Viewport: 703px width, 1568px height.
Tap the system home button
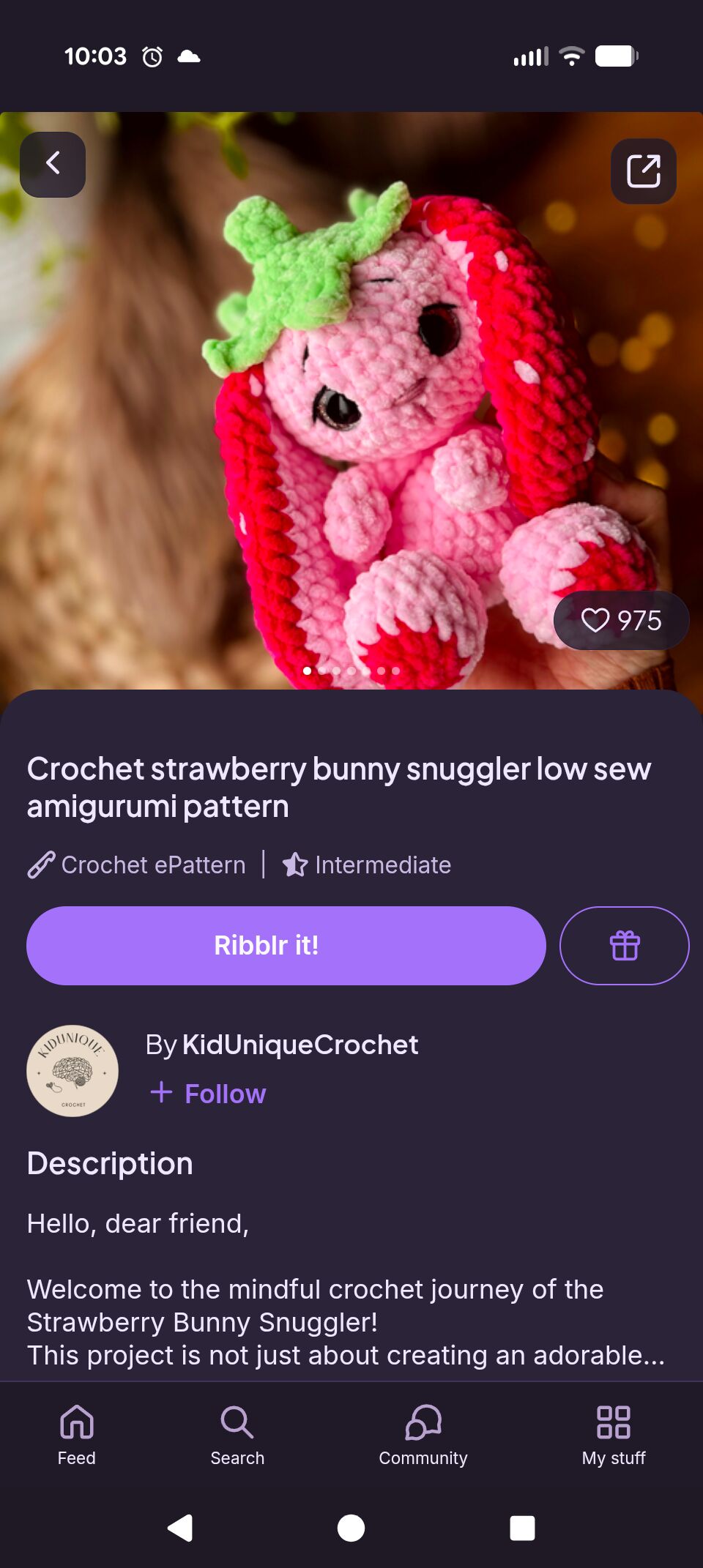351,1528
